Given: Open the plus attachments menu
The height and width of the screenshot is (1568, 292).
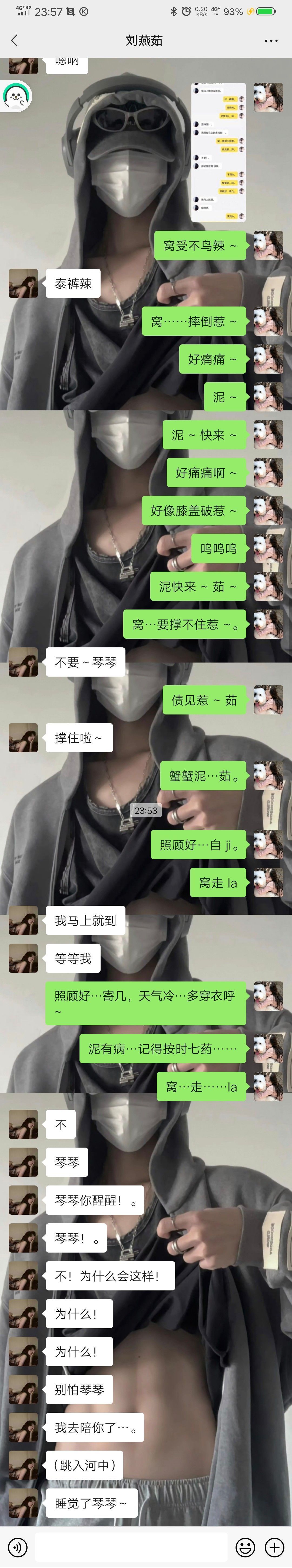Looking at the screenshot, I should coord(274,1546).
